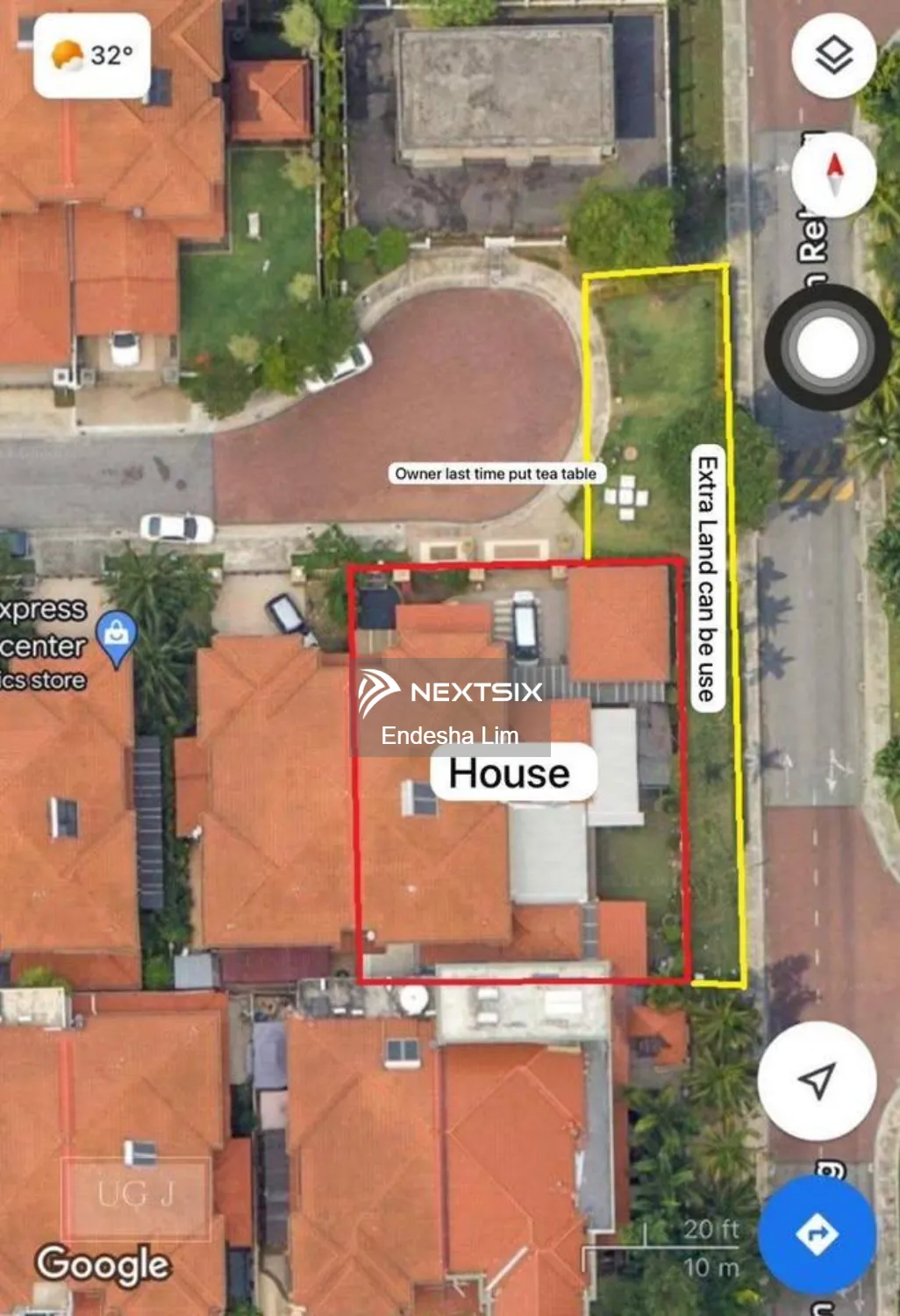Viewport: 900px width, 1316px height.
Task: Open the ics store place entry
Action: [44, 678]
